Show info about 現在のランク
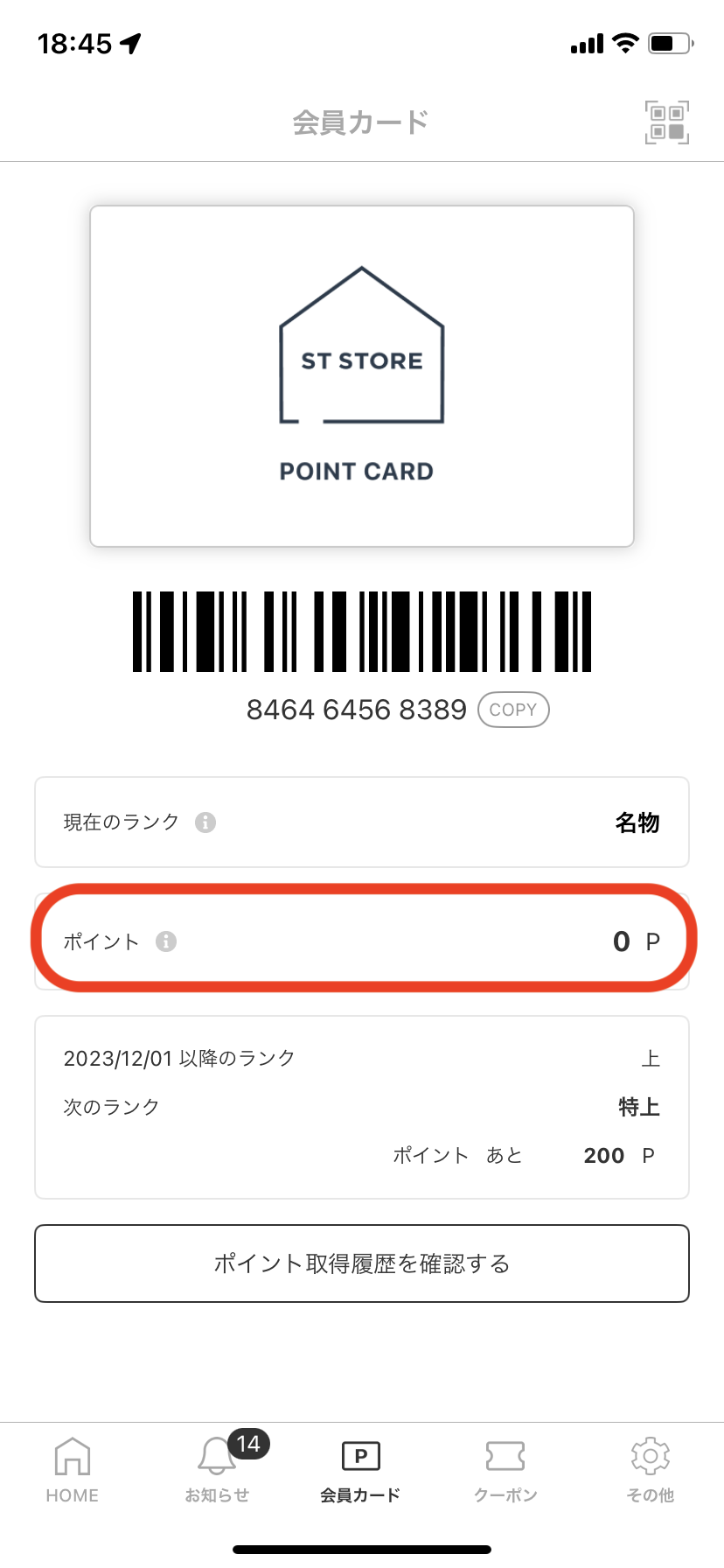This screenshot has width=724, height=1568. pyautogui.click(x=205, y=822)
